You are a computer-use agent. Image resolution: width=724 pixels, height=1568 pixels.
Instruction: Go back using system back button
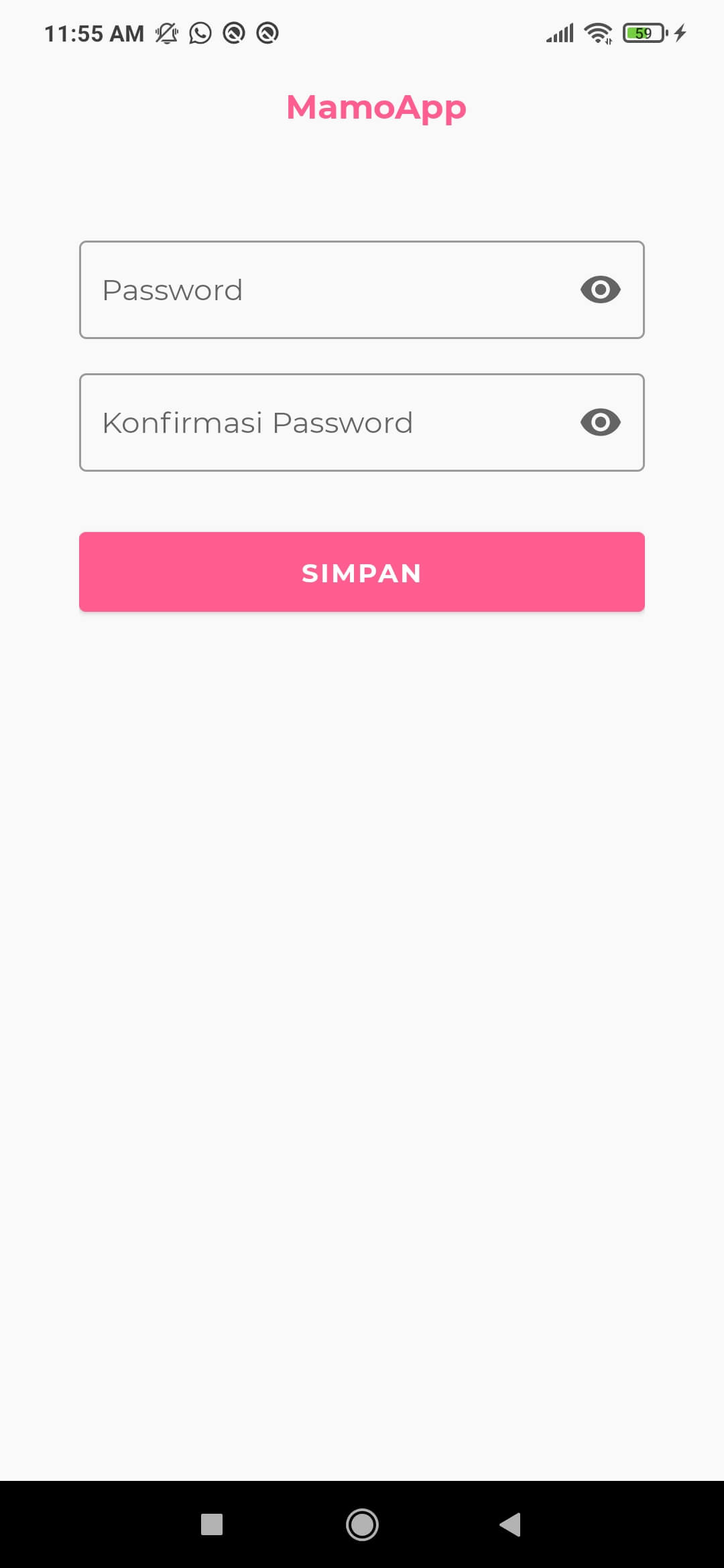511,1524
